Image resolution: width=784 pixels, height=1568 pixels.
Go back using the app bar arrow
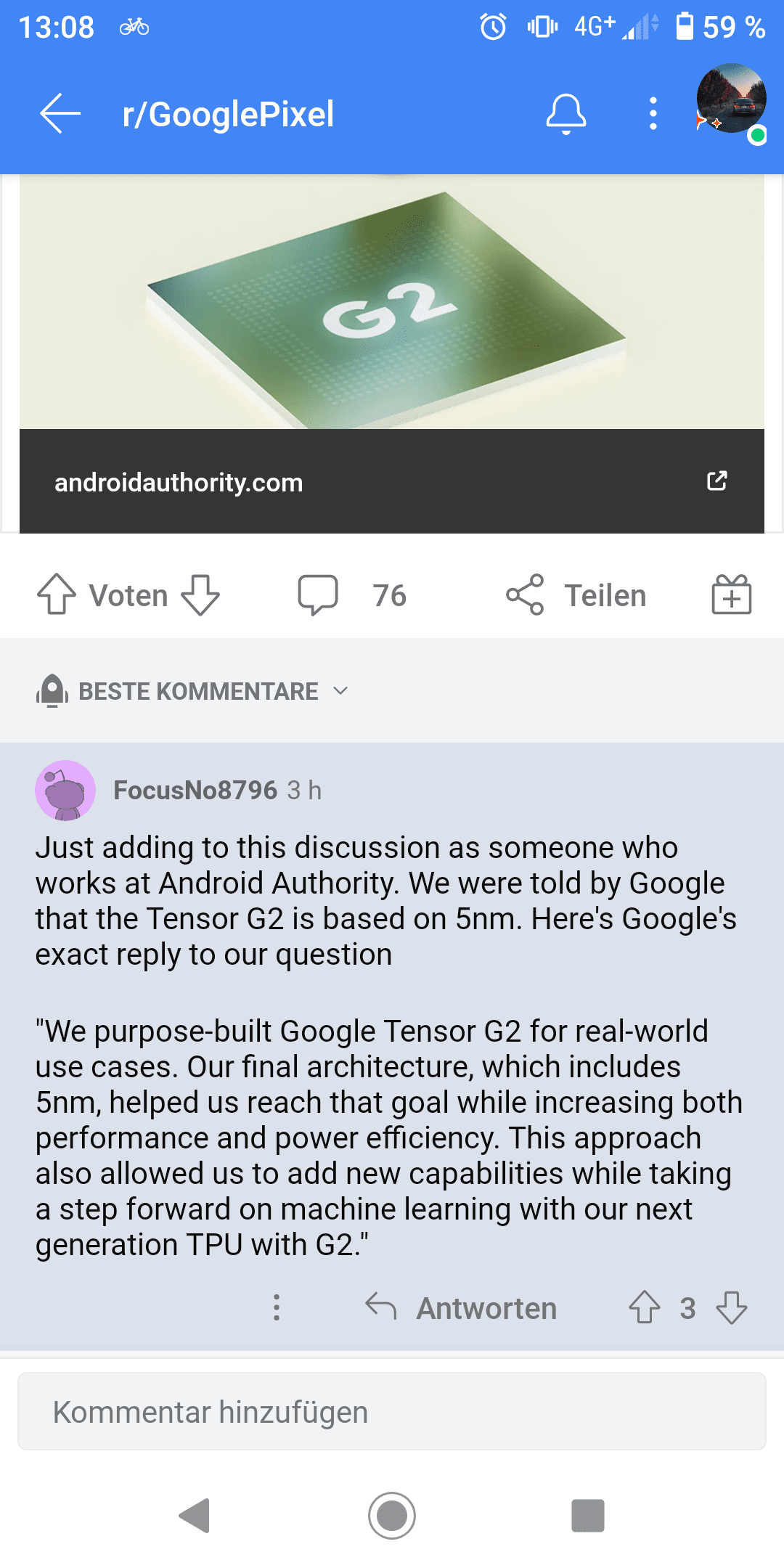[60, 114]
